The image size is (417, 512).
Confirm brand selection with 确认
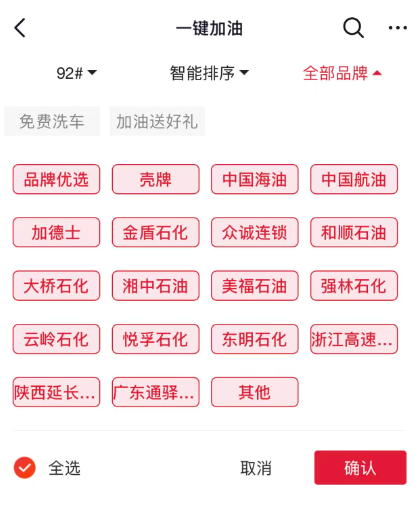click(x=360, y=468)
